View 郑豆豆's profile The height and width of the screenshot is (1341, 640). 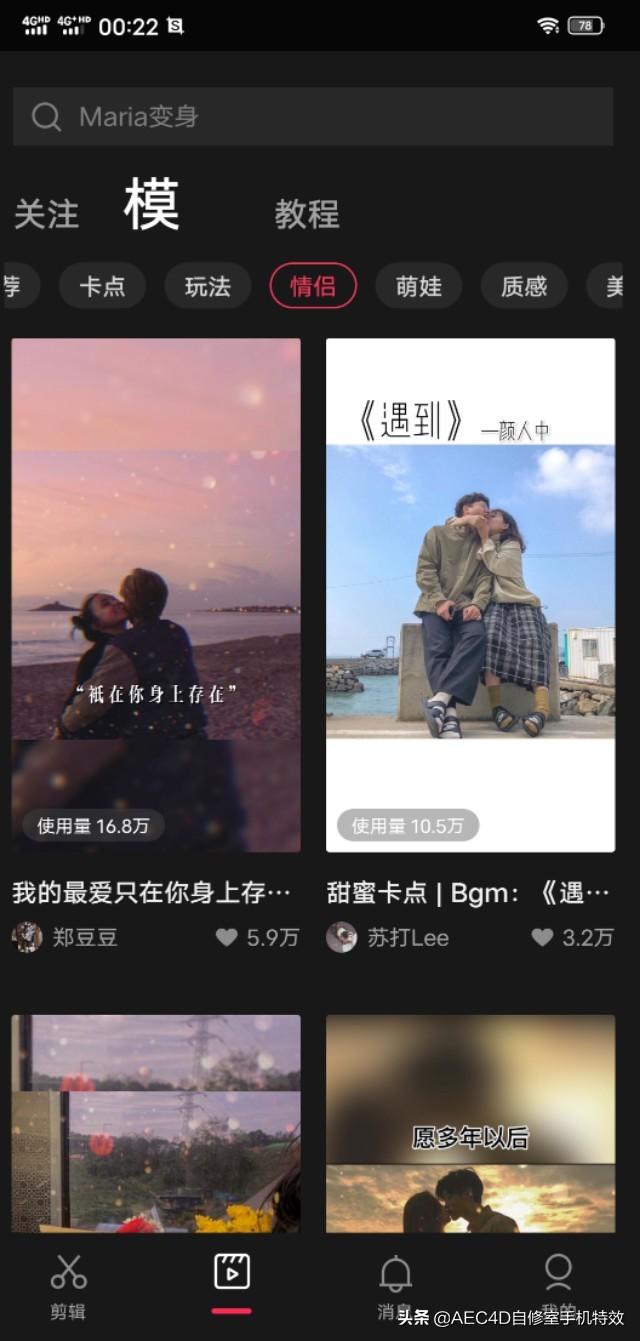click(65, 937)
